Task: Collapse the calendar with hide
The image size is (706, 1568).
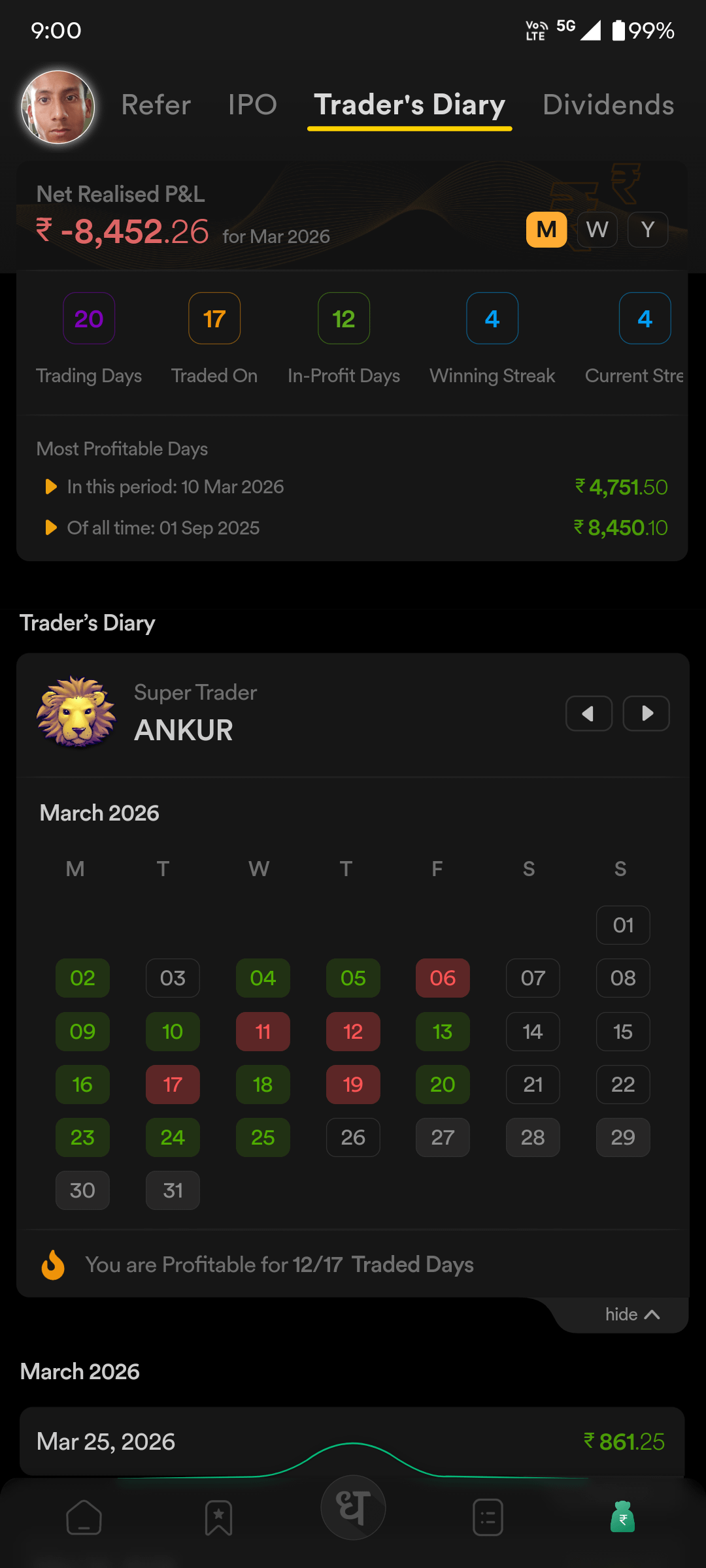Action: 631,1314
